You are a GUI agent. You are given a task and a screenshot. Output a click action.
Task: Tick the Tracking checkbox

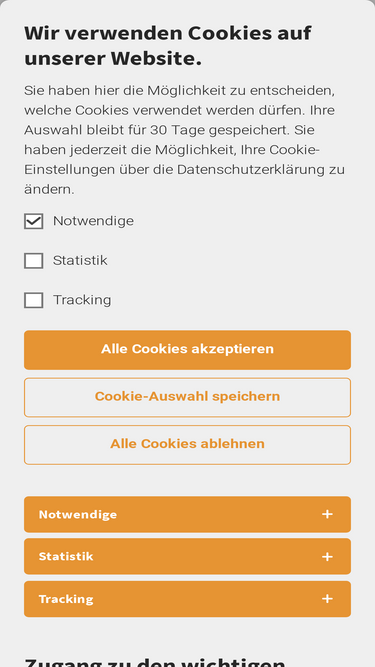(34, 300)
